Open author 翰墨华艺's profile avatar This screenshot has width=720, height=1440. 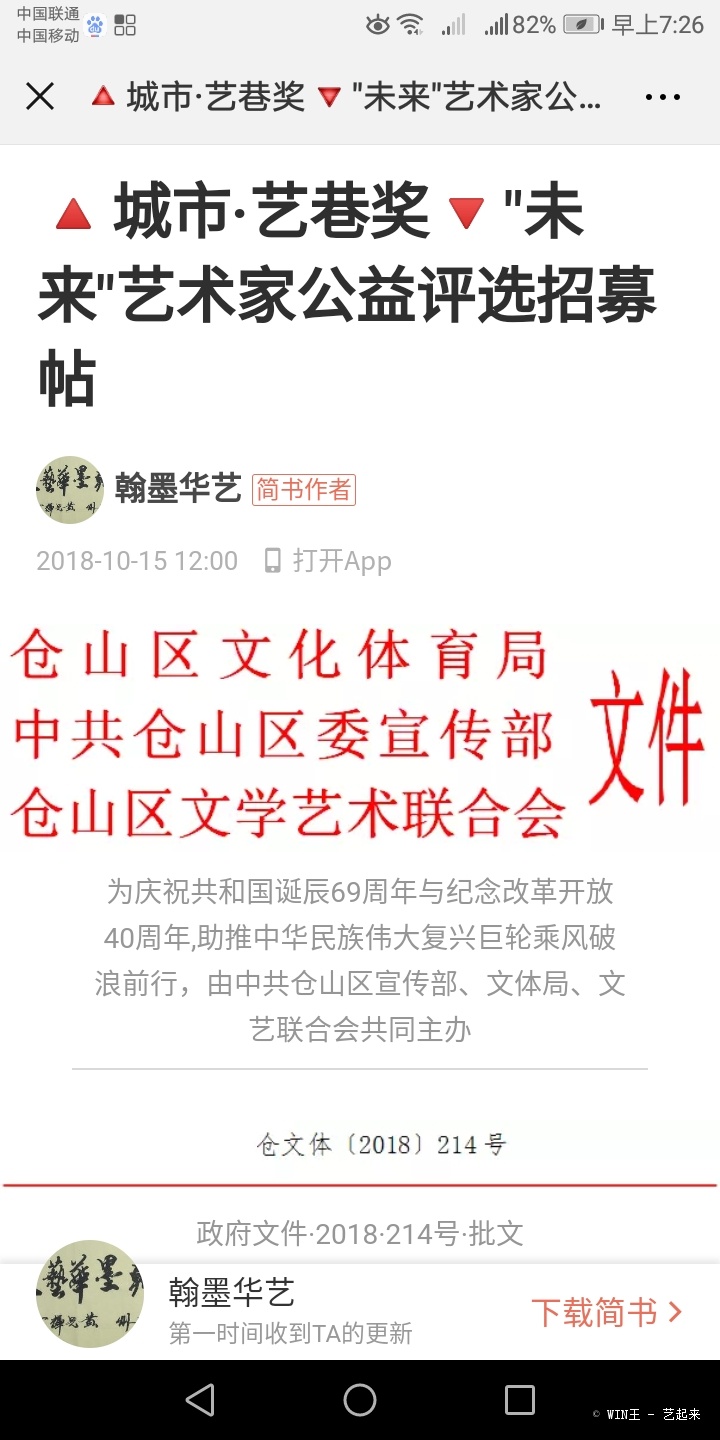point(70,490)
